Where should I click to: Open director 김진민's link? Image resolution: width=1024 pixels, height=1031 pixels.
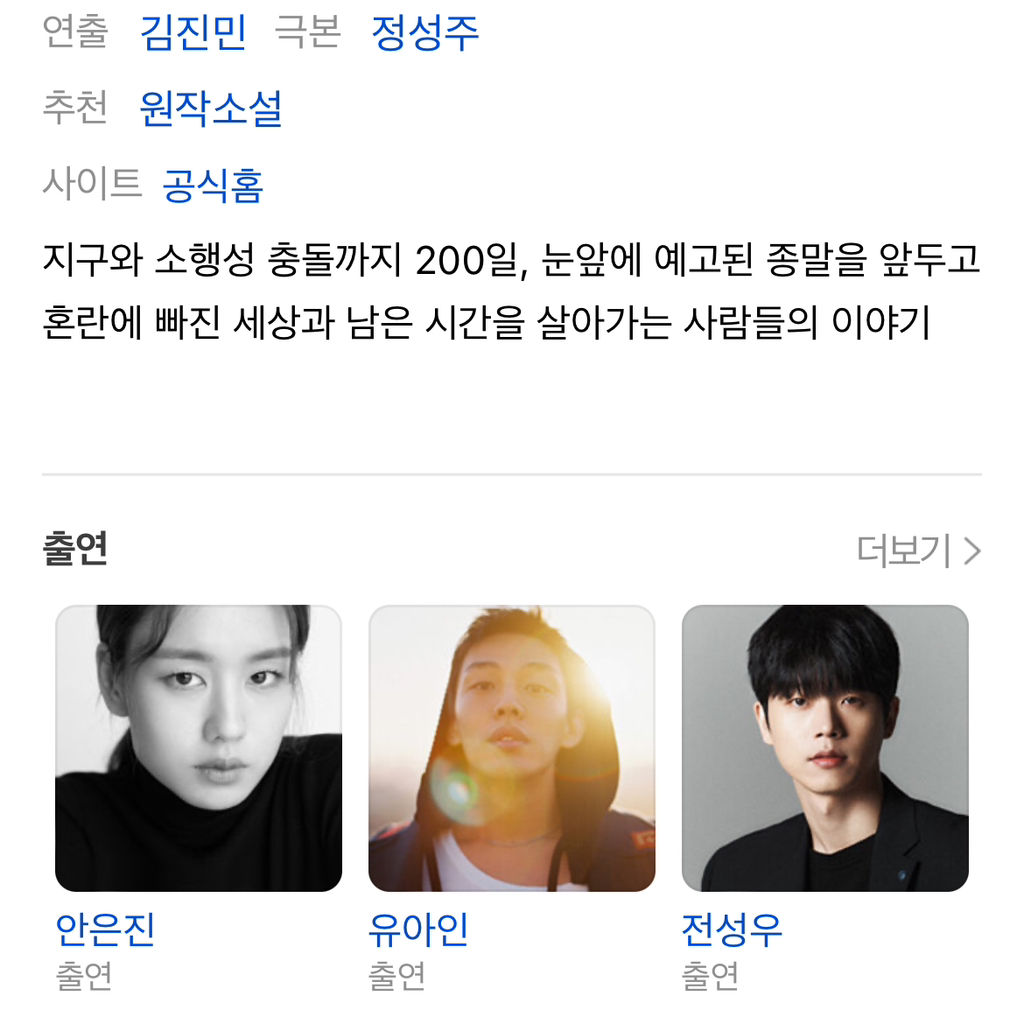[x=193, y=33]
